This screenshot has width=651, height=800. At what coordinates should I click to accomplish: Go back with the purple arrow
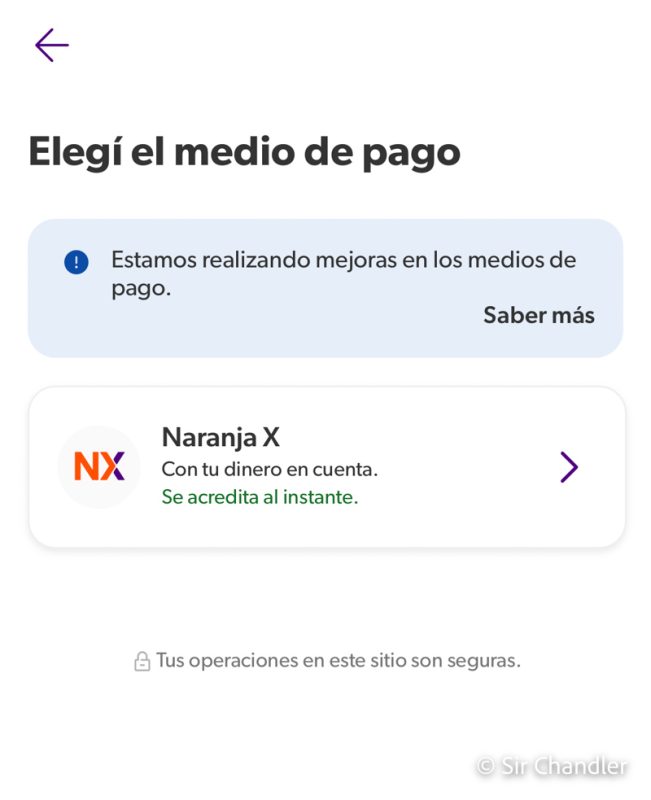51,45
